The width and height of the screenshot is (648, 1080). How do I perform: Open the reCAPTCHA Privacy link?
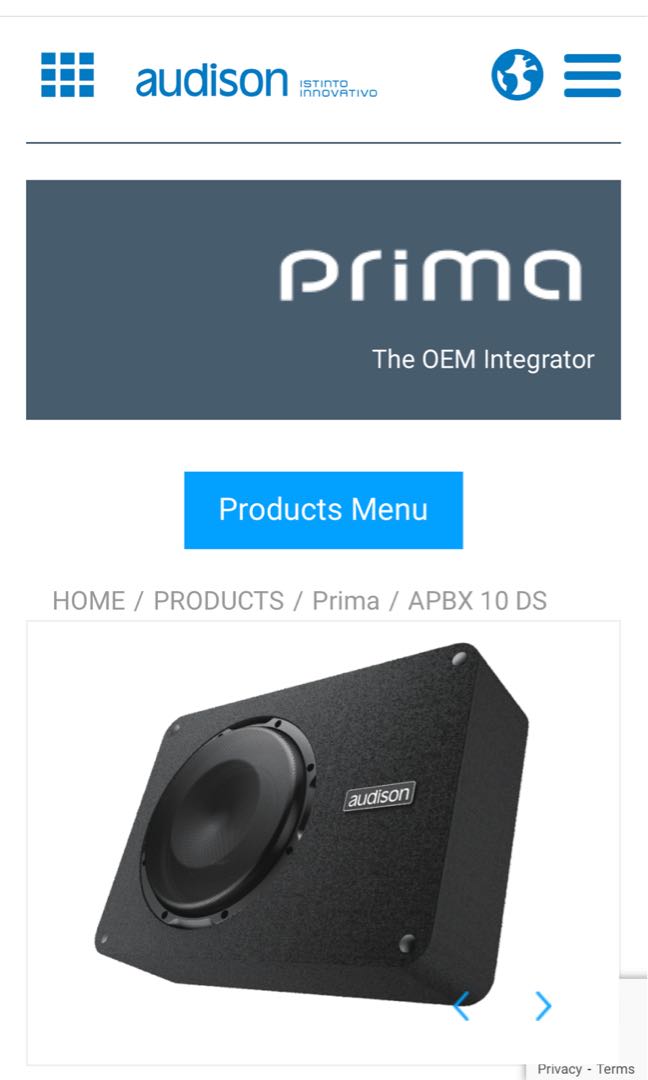pos(559,1069)
